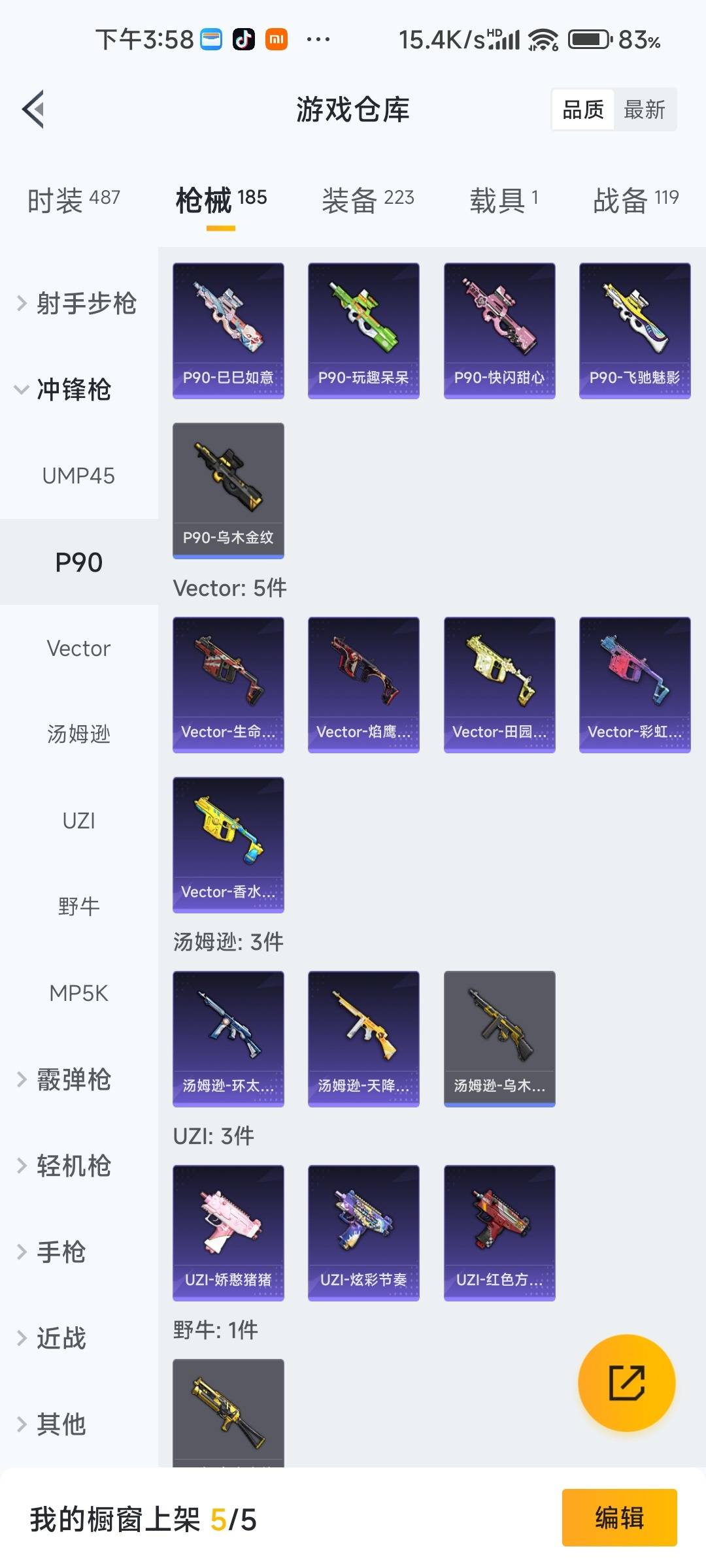This screenshot has height=1568, width=706.
Task: Open the 汤姆逊-天降 skin tile
Action: pyautogui.click(x=363, y=1038)
